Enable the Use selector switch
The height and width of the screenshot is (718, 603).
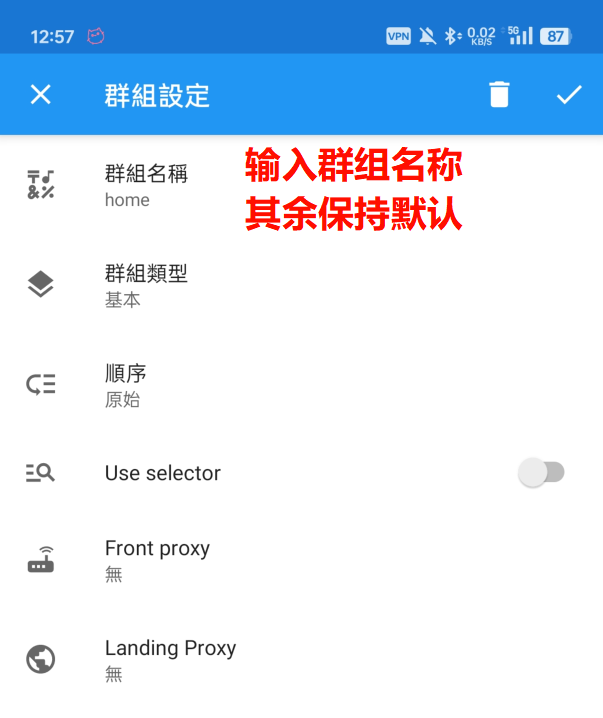pyautogui.click(x=542, y=473)
